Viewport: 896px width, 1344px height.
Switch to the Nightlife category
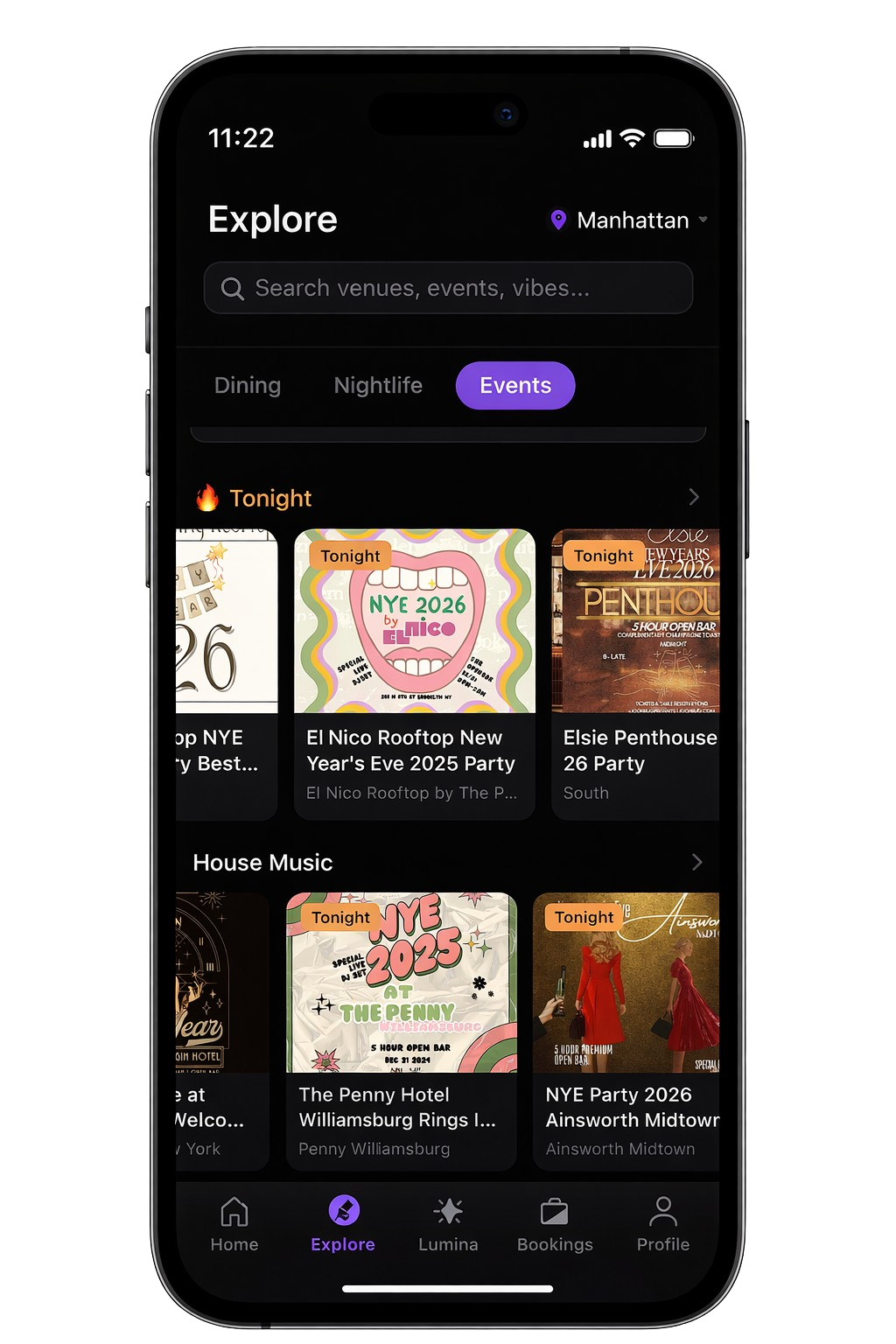(378, 386)
